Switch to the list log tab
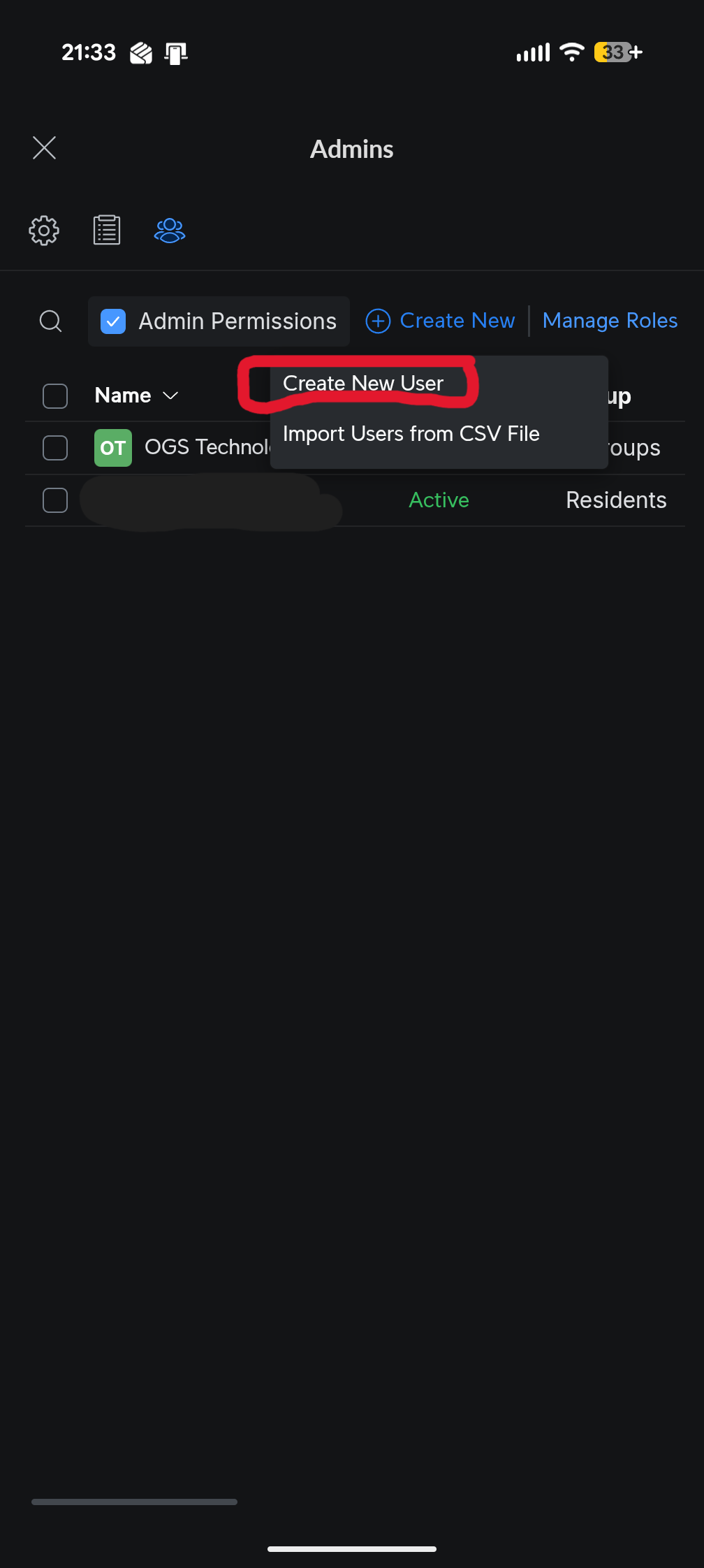The height and width of the screenshot is (1568, 704). (x=107, y=230)
